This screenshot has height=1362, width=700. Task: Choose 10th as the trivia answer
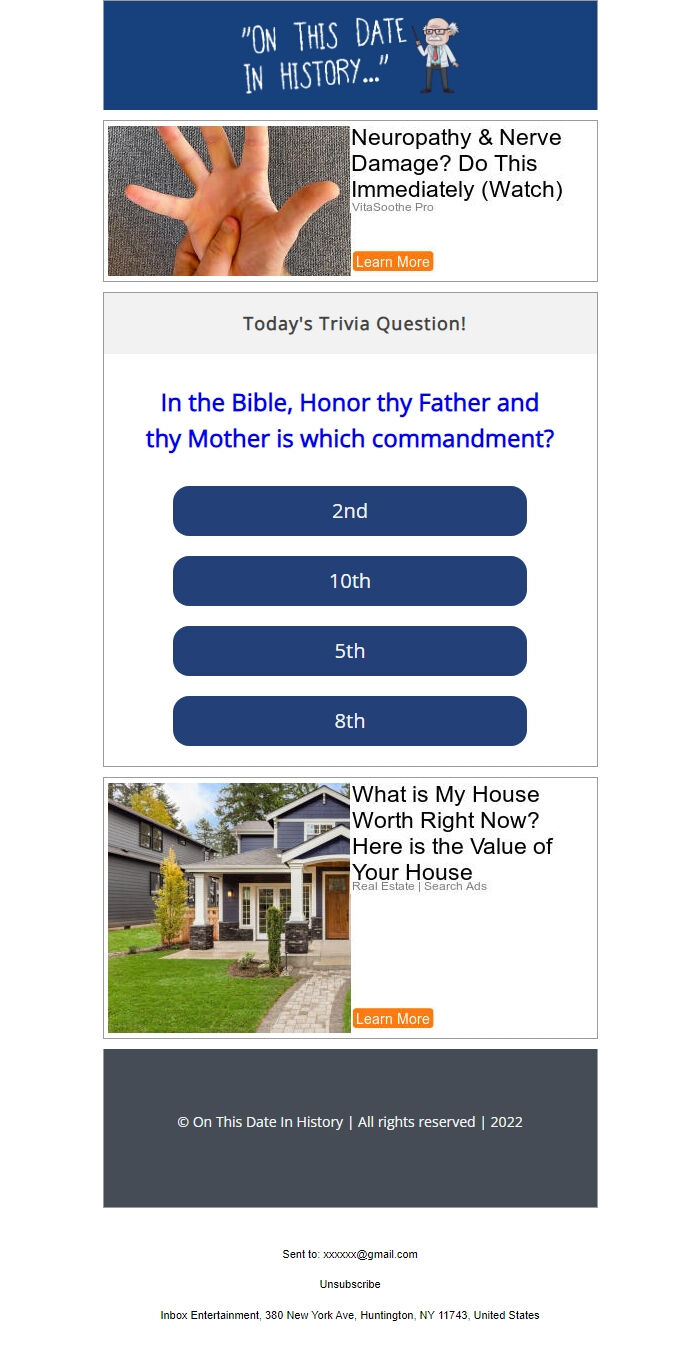pos(349,581)
